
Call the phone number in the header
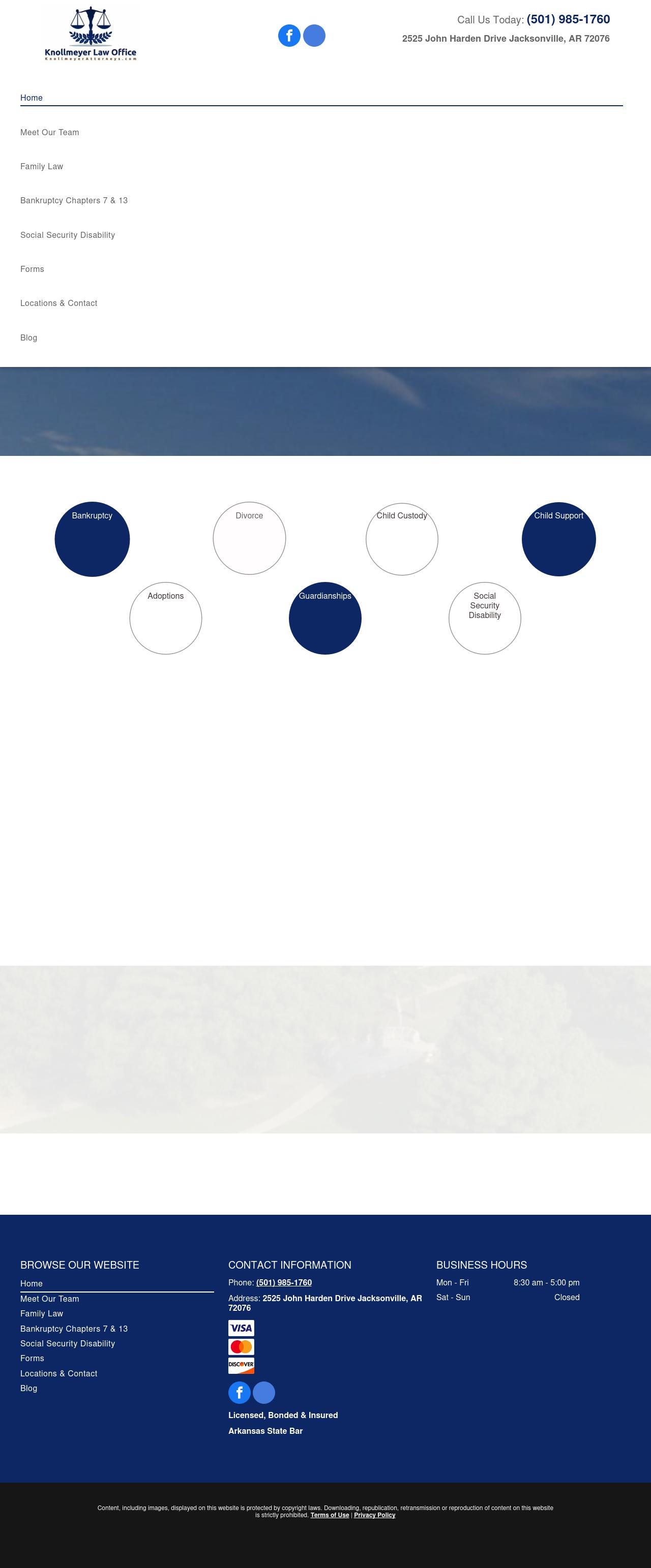tap(568, 19)
